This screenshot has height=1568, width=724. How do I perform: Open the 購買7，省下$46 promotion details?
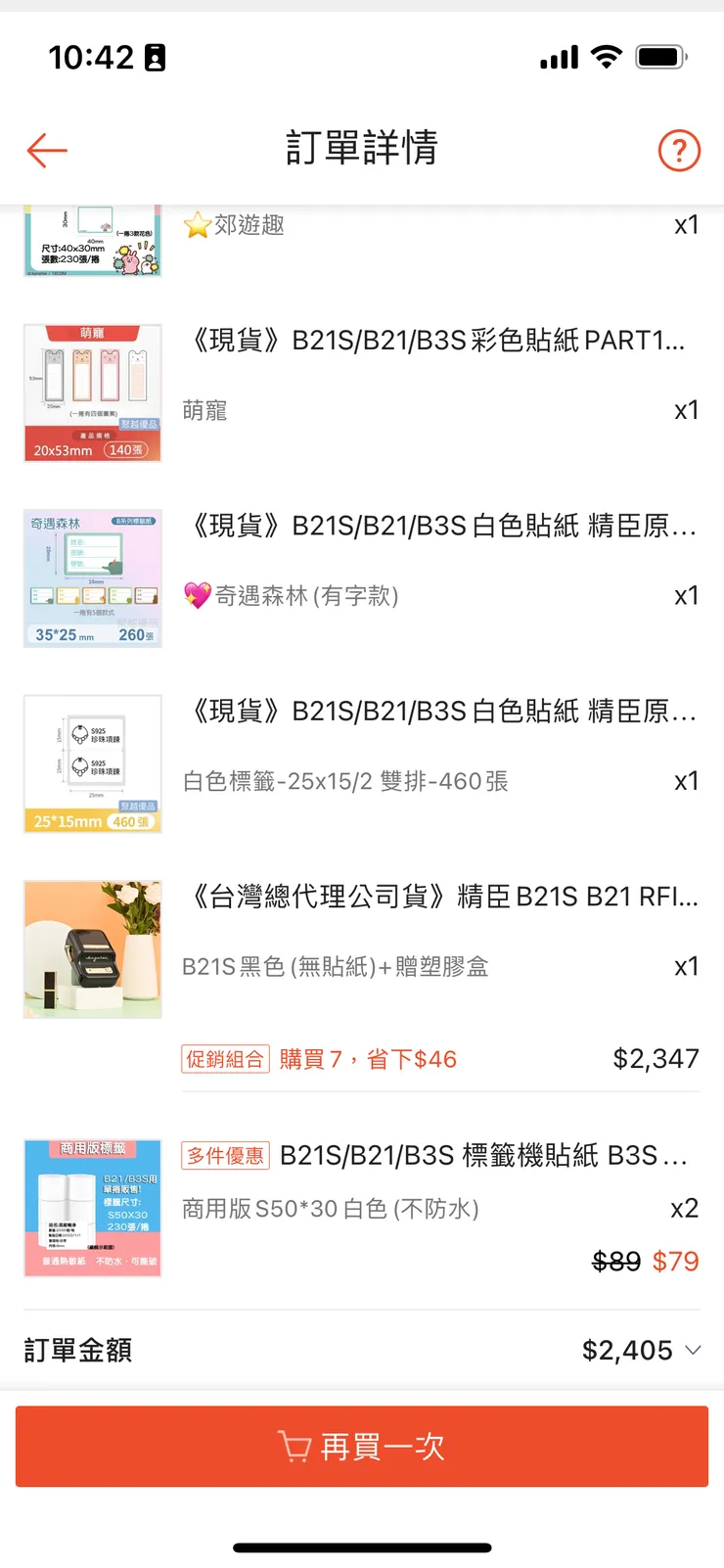367,1058
